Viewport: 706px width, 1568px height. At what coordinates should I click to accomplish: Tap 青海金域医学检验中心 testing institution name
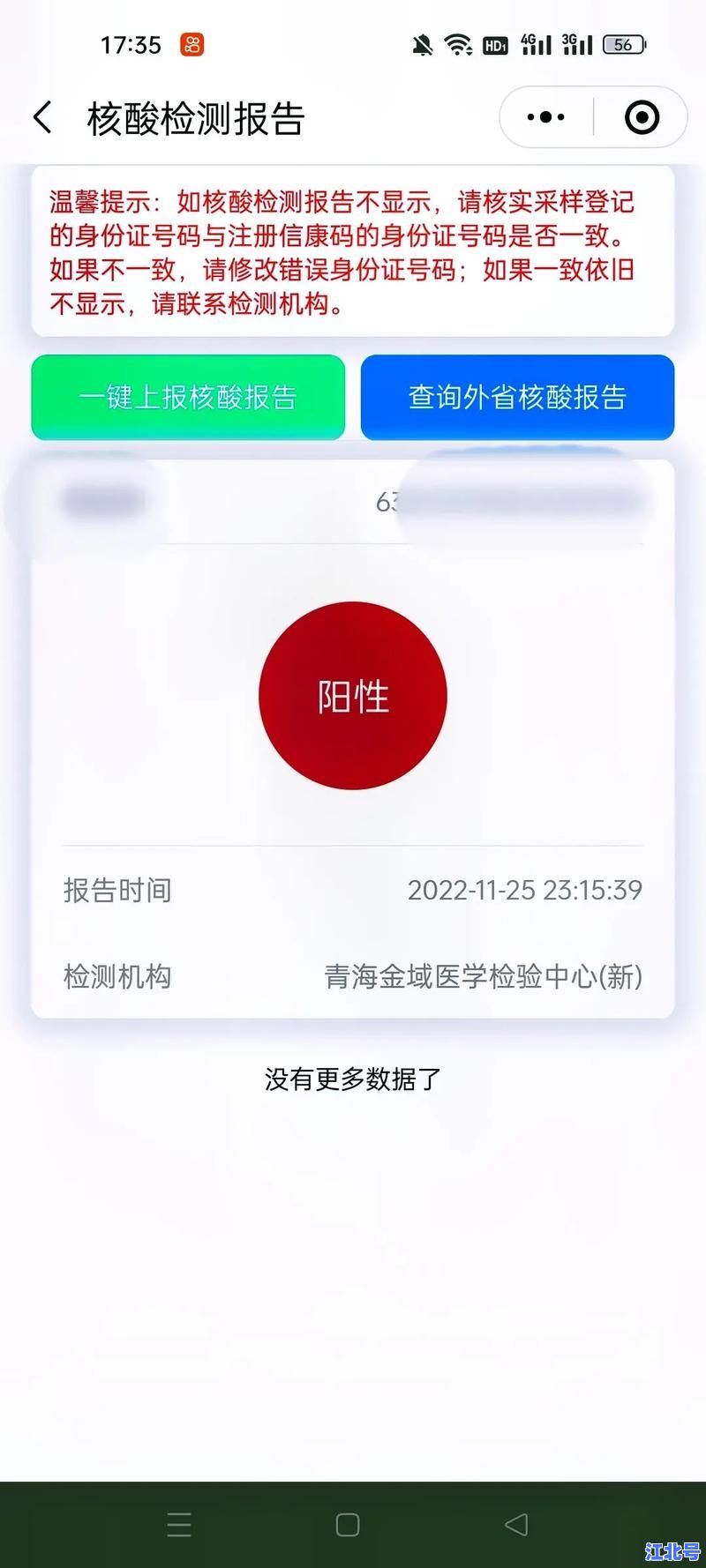click(x=484, y=976)
